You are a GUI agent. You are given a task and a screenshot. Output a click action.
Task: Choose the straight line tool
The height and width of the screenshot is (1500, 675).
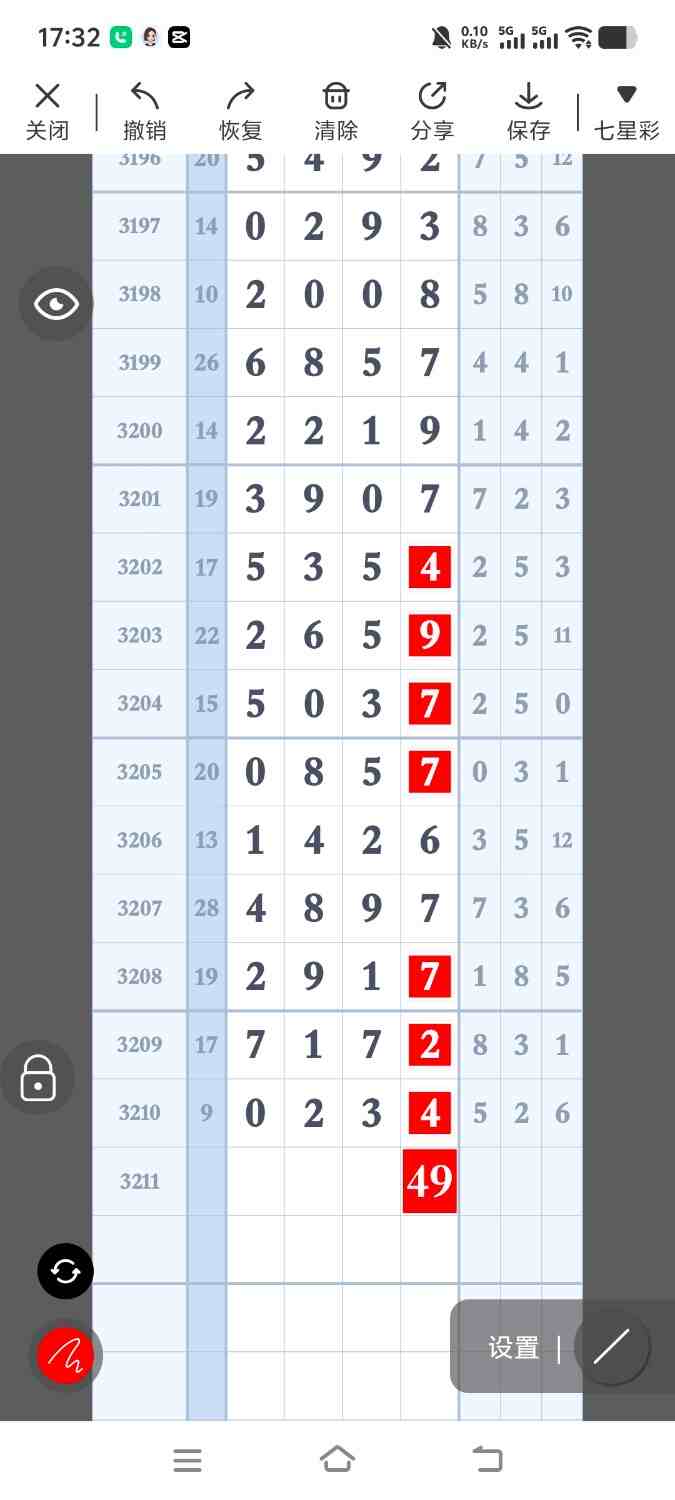(x=611, y=1347)
